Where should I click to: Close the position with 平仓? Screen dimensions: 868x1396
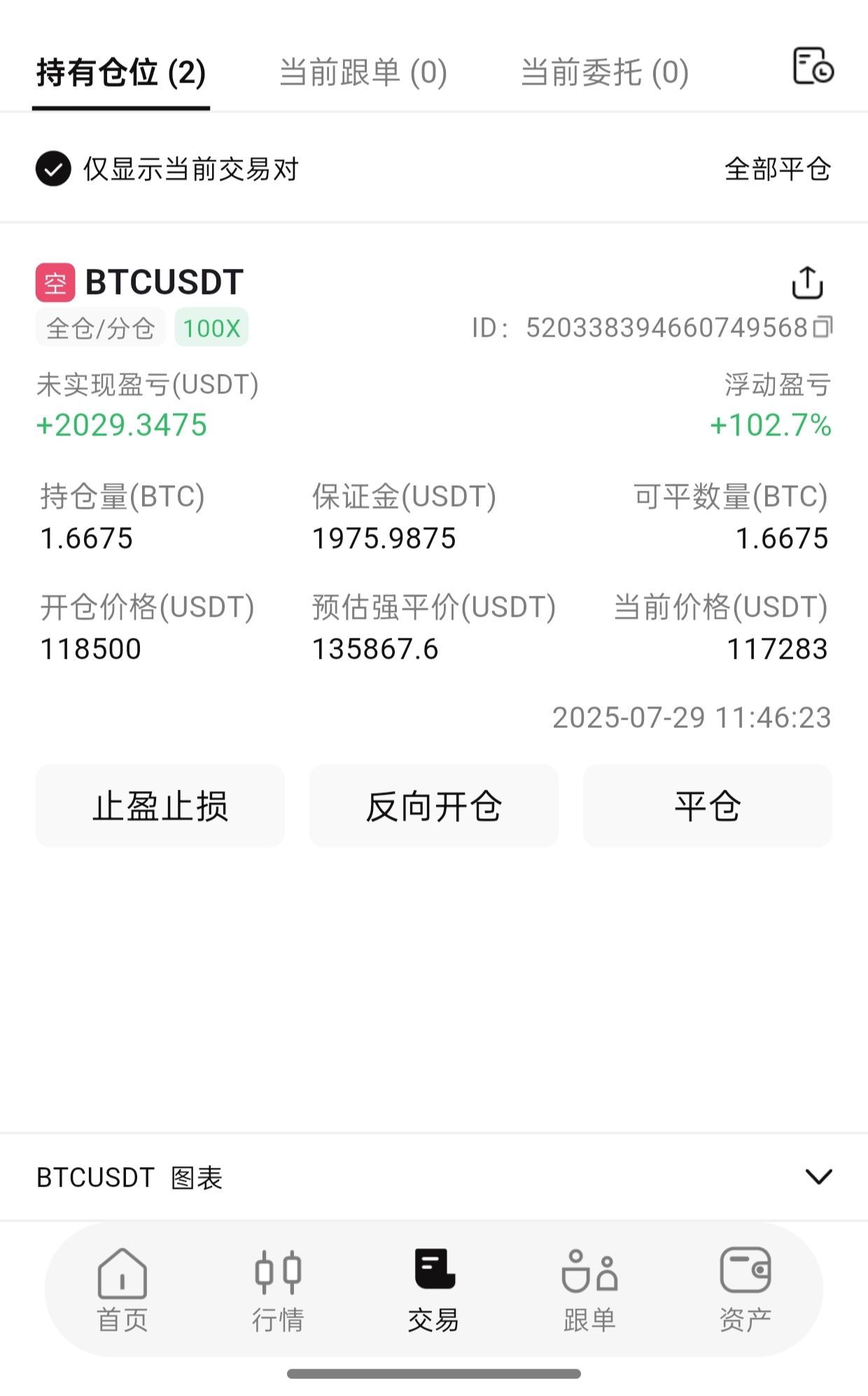tap(707, 806)
